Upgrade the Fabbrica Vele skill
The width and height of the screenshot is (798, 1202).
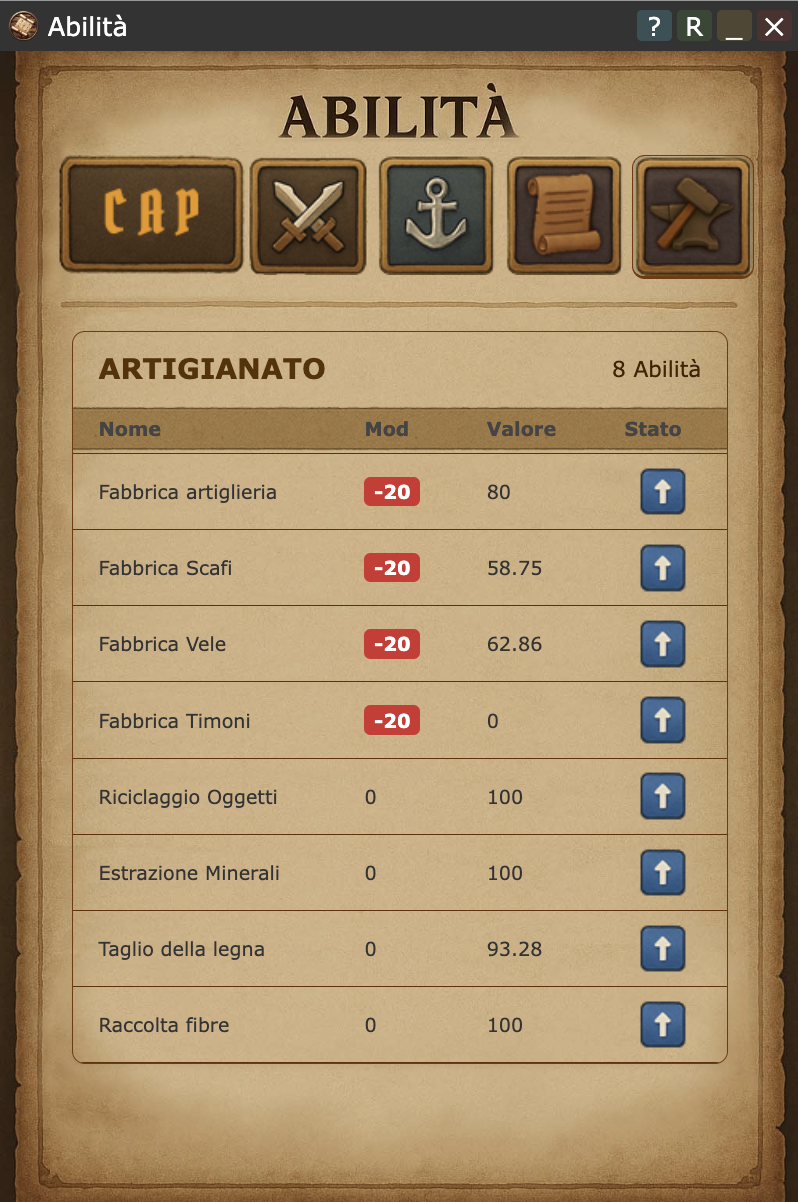pyautogui.click(x=662, y=644)
